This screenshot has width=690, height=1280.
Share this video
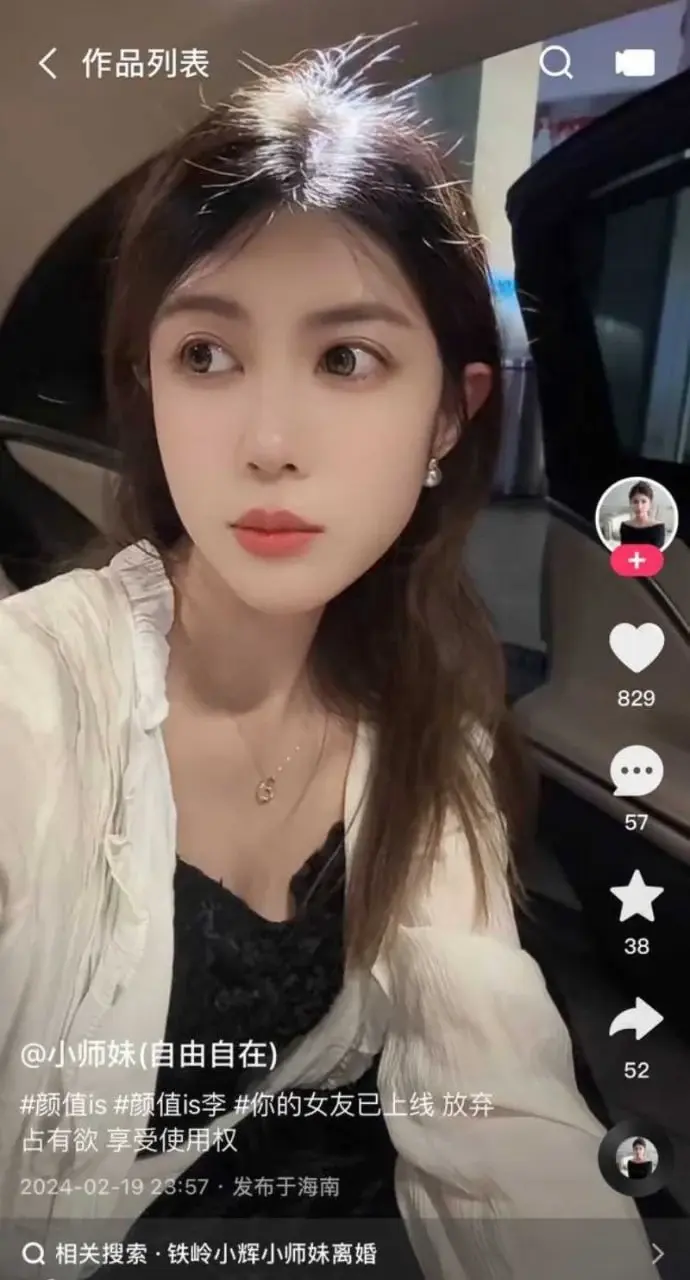tap(637, 1020)
